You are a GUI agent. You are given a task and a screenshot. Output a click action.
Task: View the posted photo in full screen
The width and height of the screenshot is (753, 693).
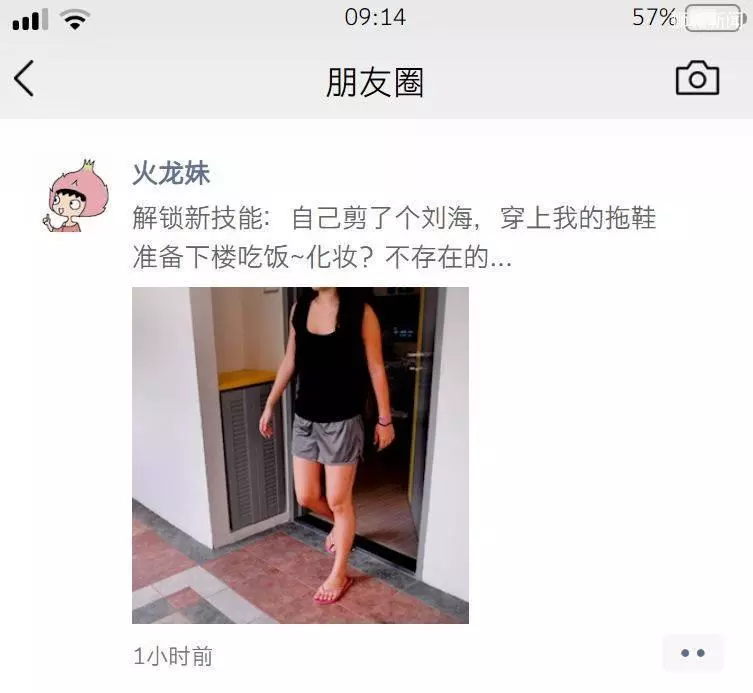click(x=300, y=455)
